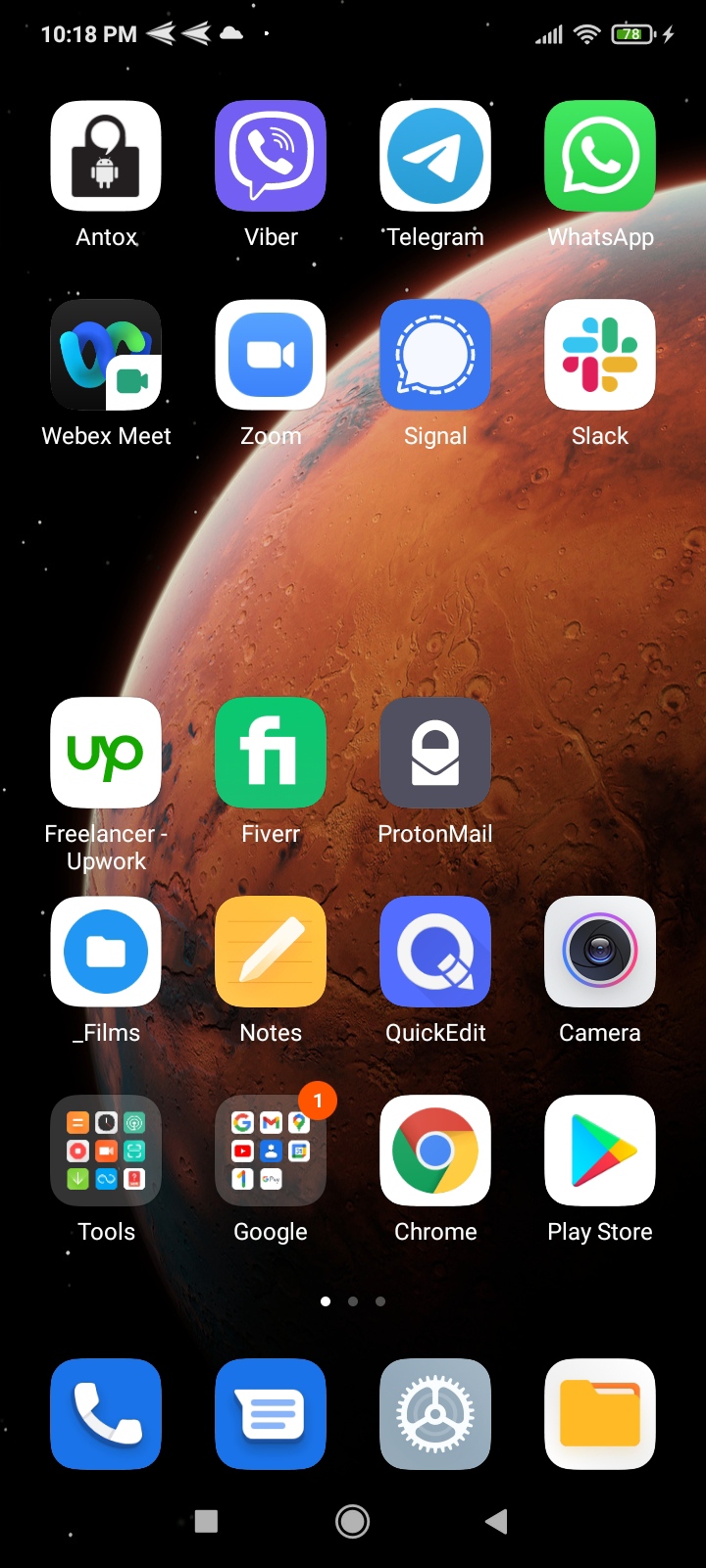706x1568 pixels.
Task: Open the Antox app
Action: pyautogui.click(x=106, y=157)
